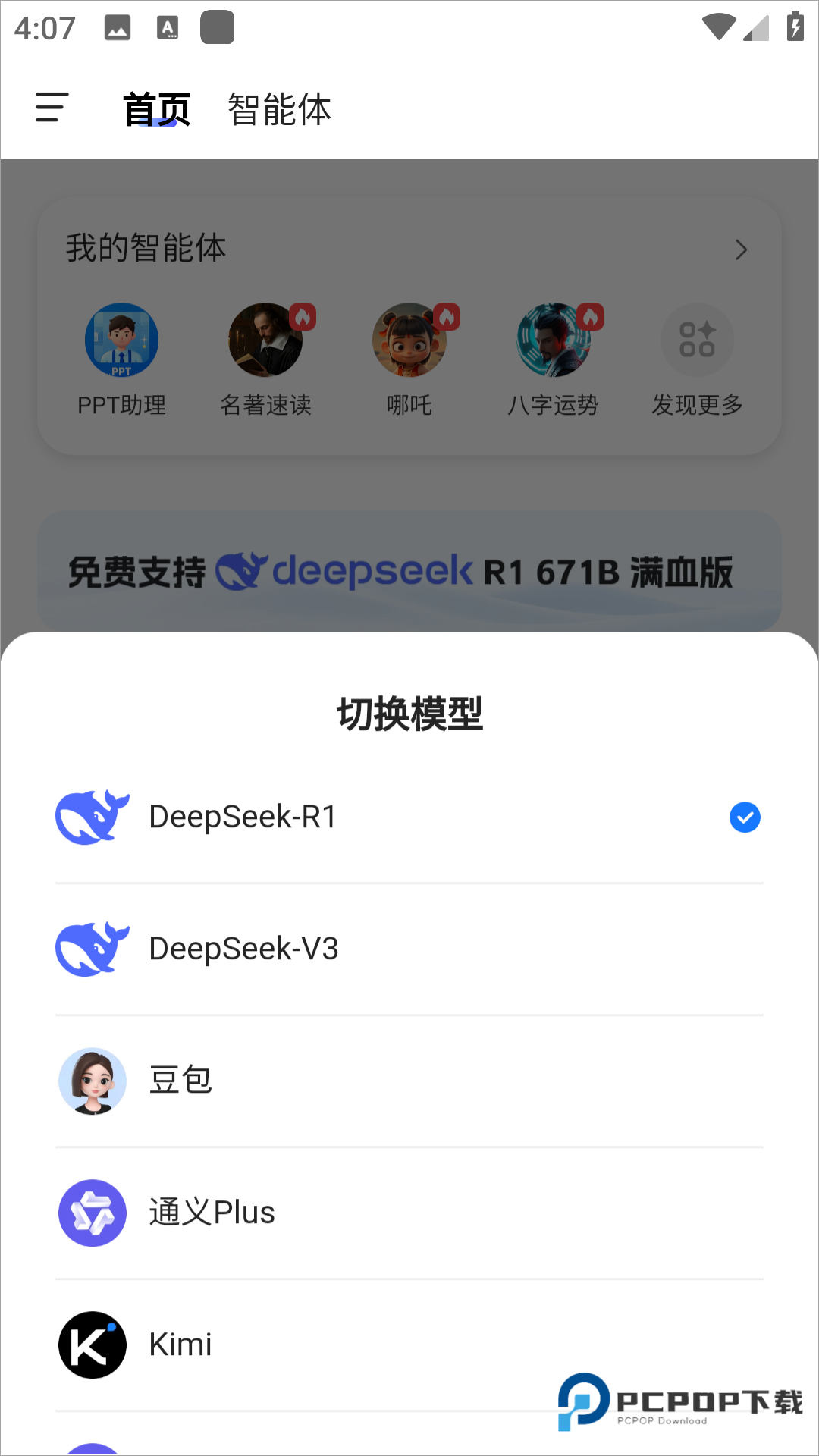This screenshot has width=819, height=1456.
Task: Open the hamburger drawer menu
Action: [52, 108]
